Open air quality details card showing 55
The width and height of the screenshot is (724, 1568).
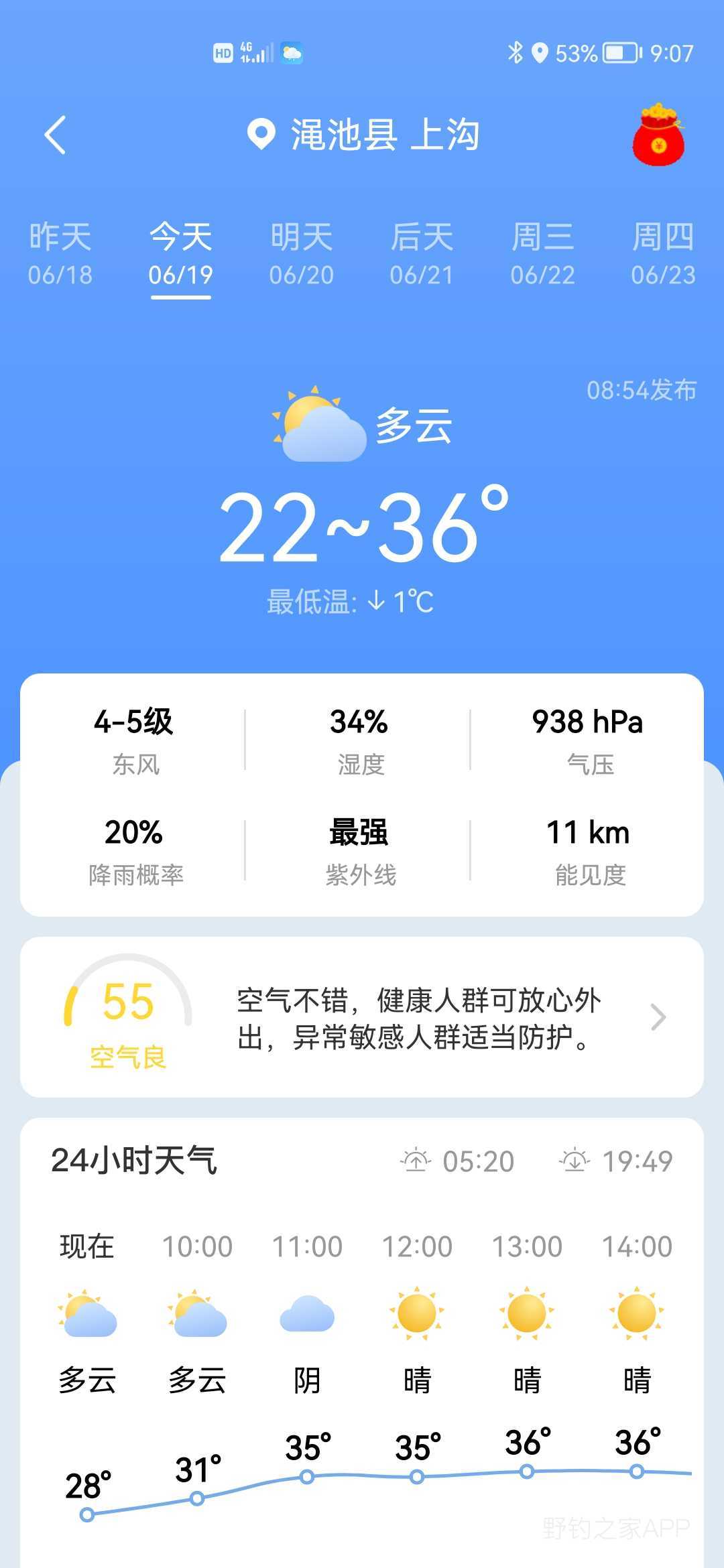tap(362, 1017)
